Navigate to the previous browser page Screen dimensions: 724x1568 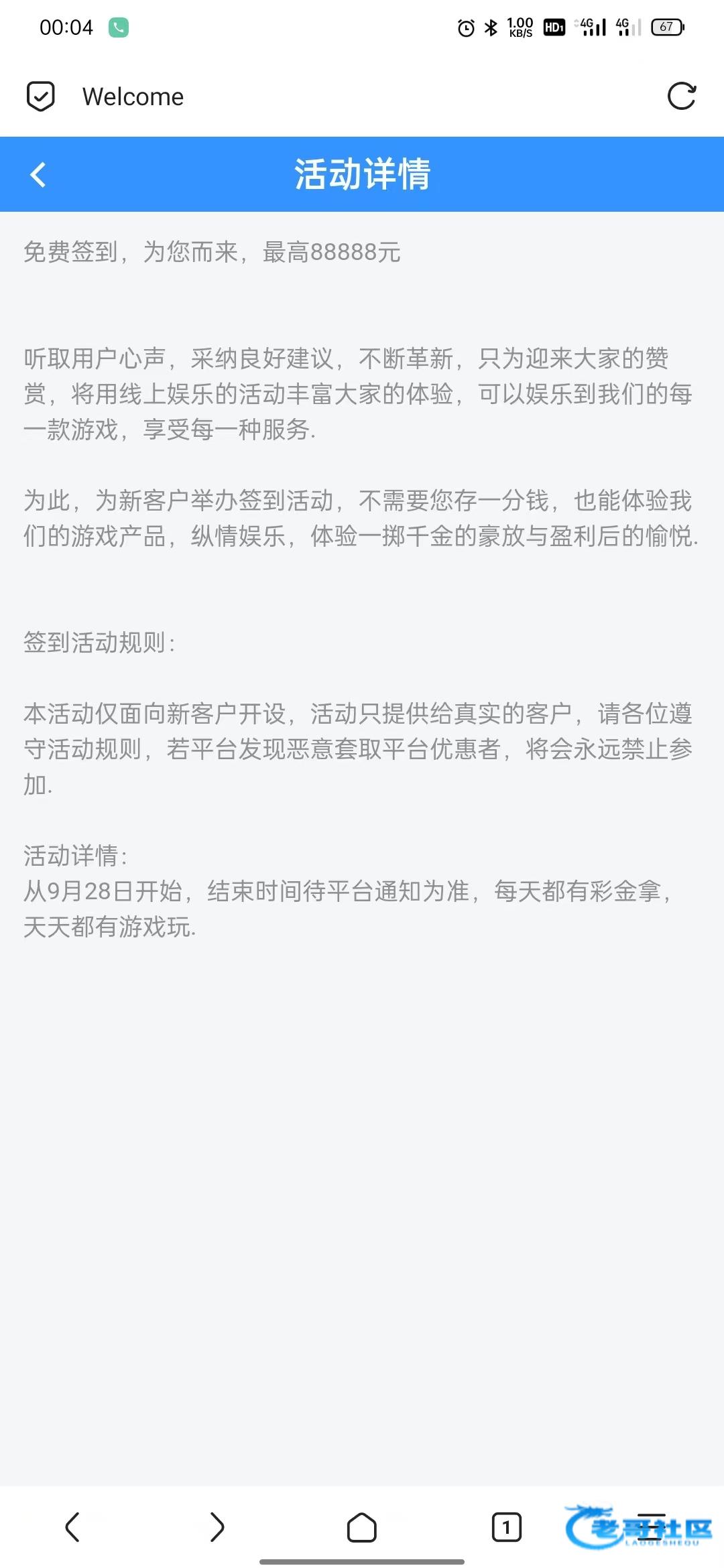pyautogui.click(x=72, y=1527)
